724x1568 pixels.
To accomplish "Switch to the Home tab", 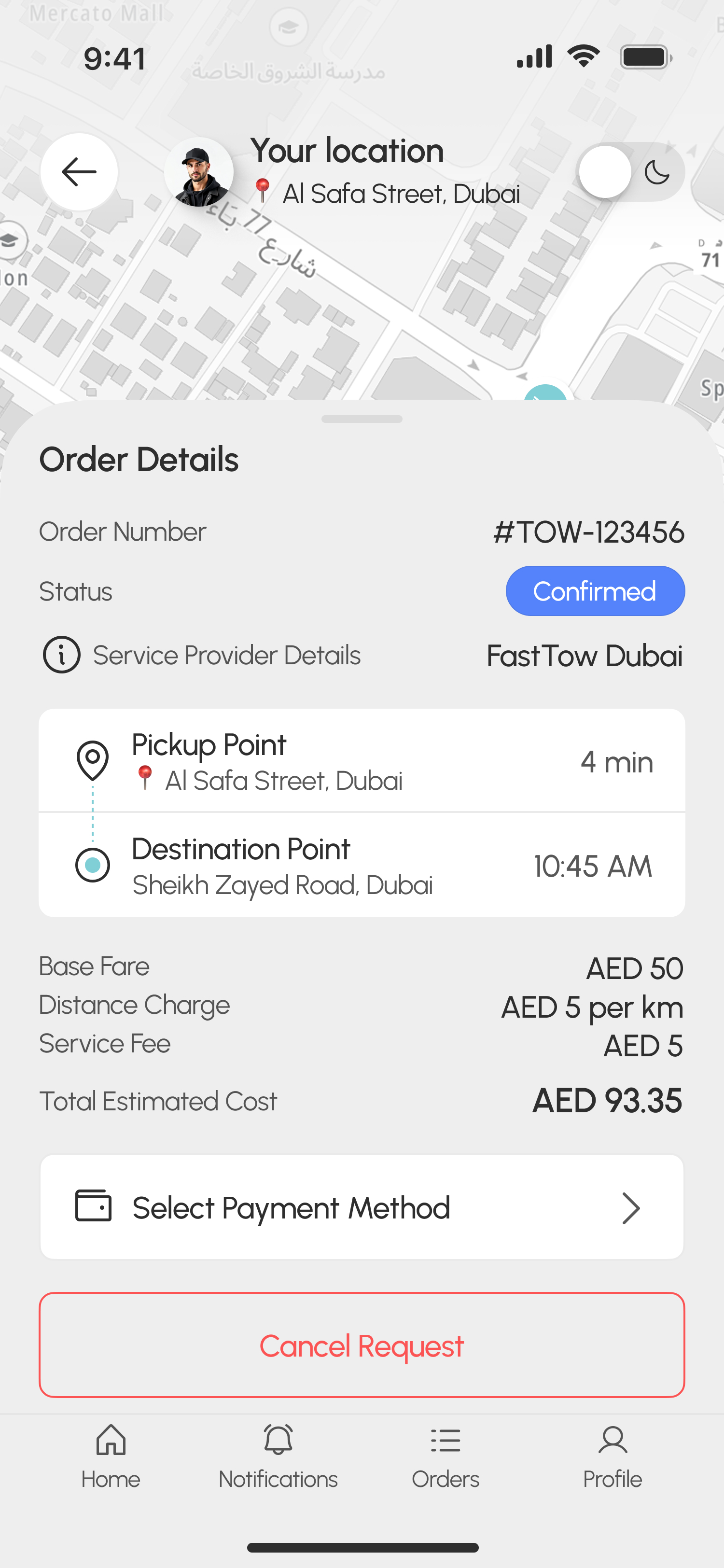I will pos(111,1456).
